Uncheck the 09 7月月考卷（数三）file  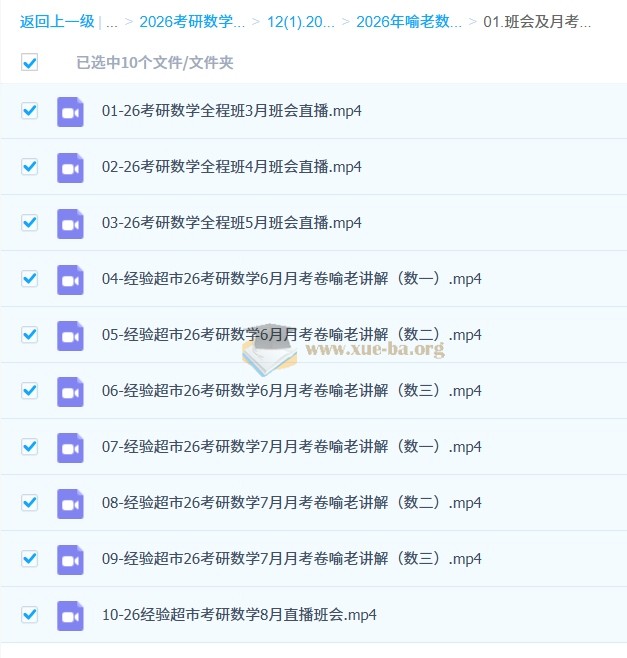click(30, 558)
